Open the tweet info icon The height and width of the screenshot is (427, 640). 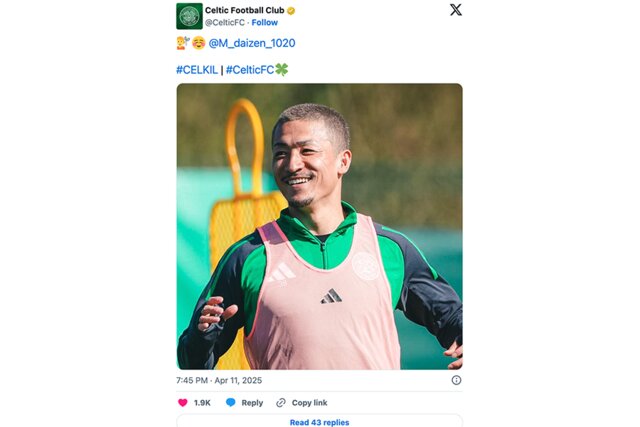coord(456,380)
